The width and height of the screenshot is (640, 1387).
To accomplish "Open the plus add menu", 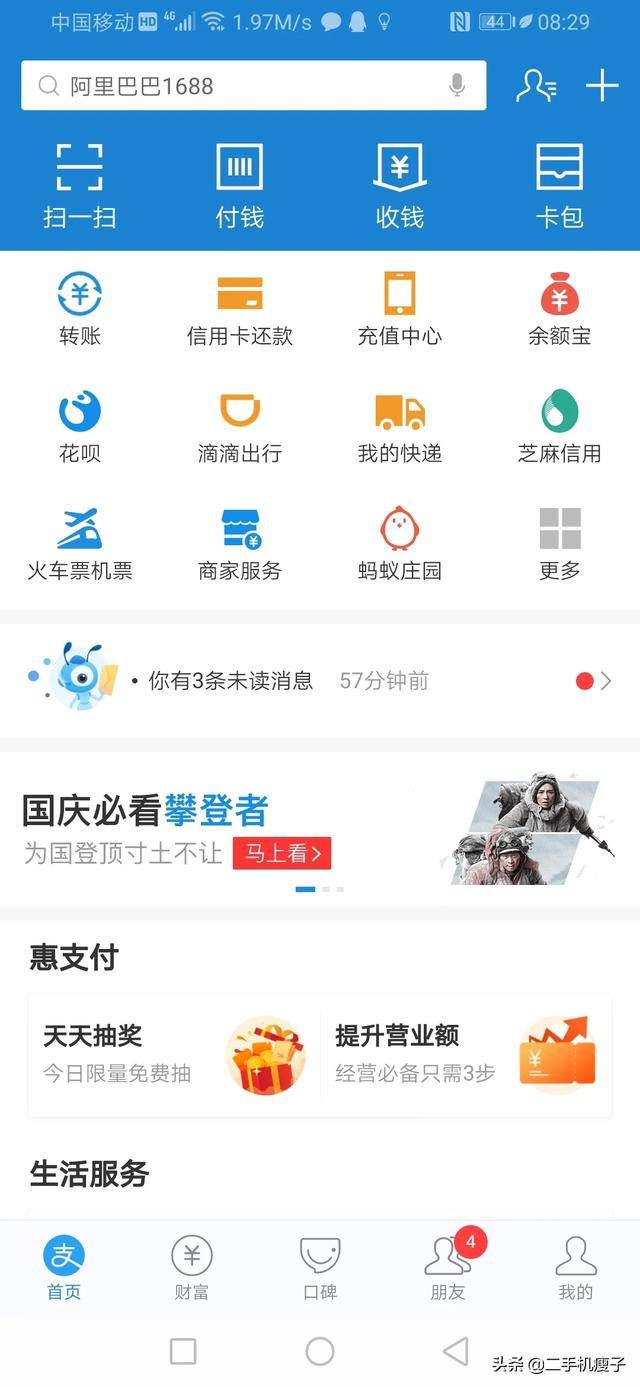I will coord(602,86).
